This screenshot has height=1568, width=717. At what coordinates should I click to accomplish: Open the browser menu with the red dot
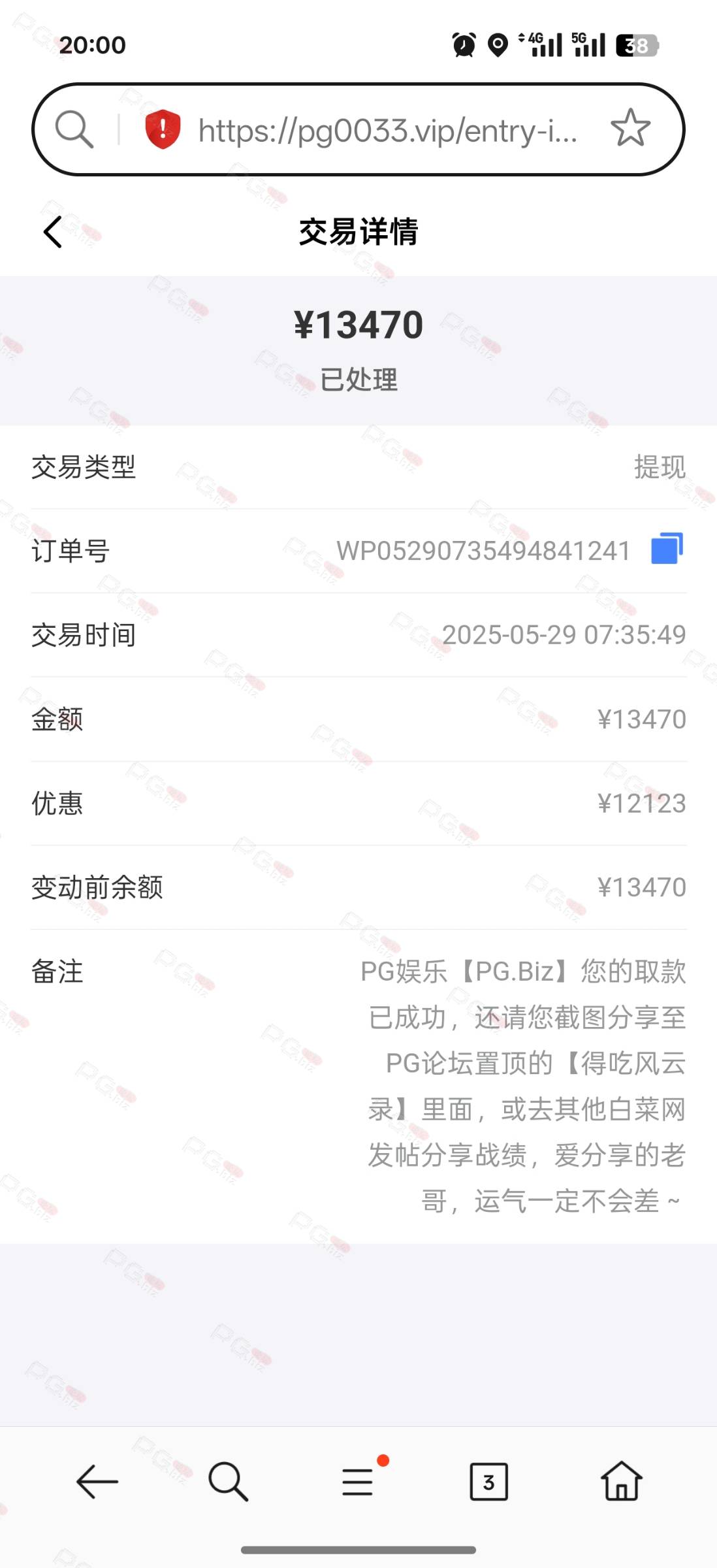click(x=358, y=1480)
